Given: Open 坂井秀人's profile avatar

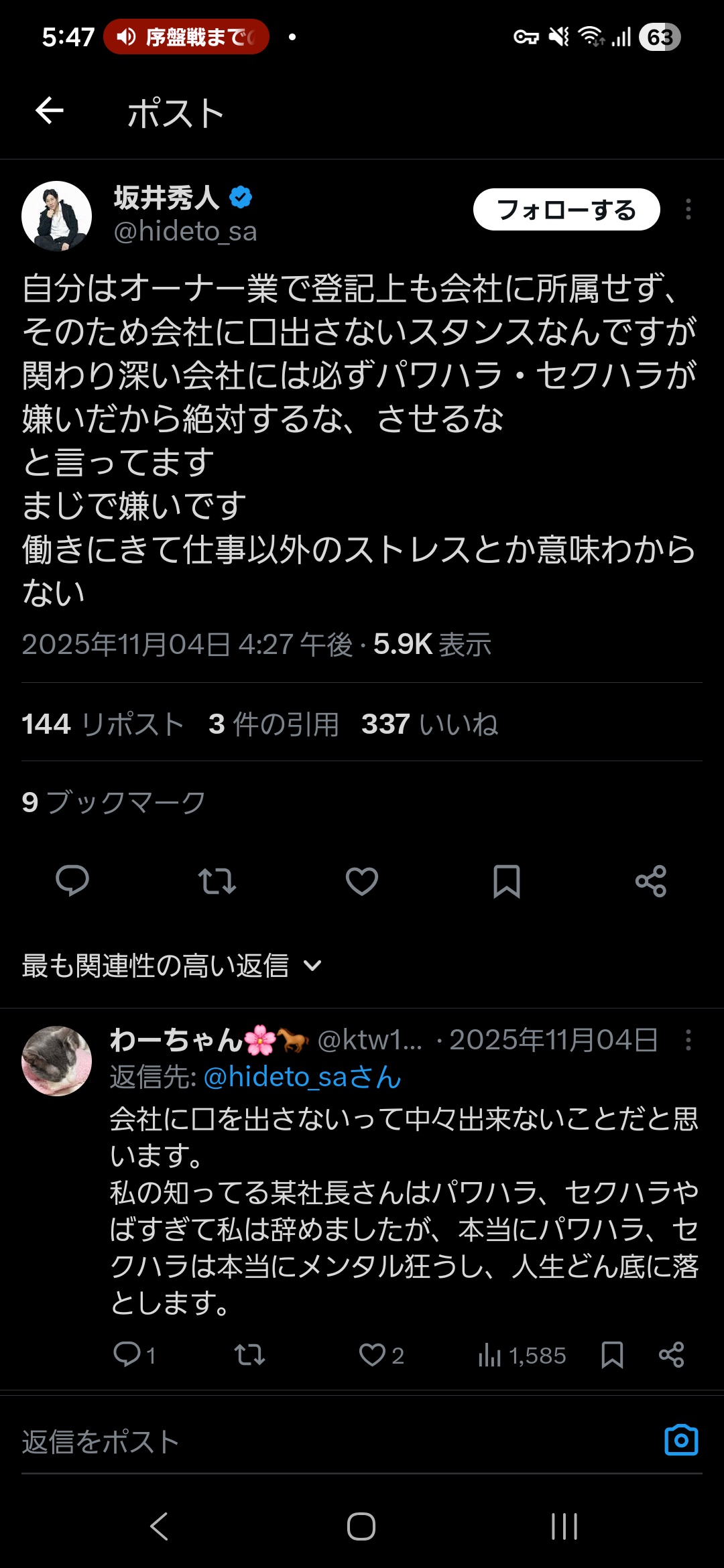Looking at the screenshot, I should (x=57, y=216).
